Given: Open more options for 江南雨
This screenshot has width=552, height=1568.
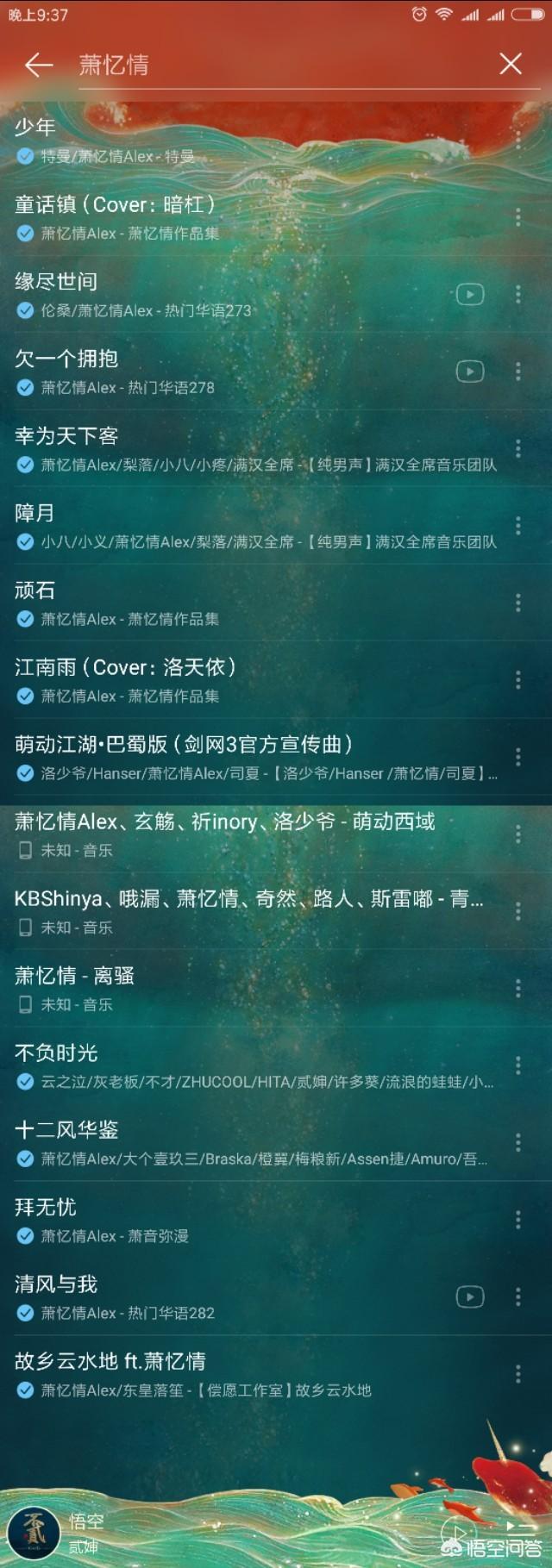Looking at the screenshot, I should (517, 680).
